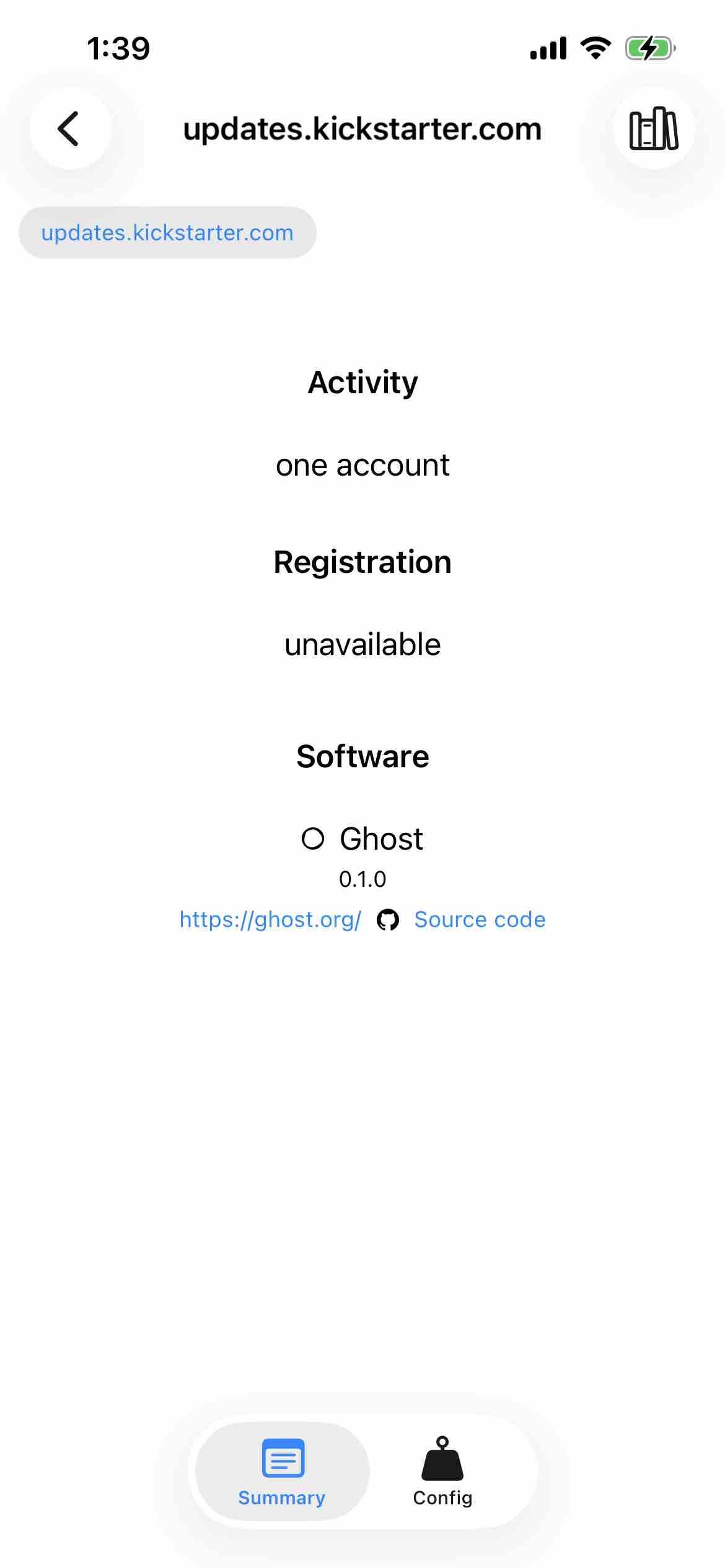Image resolution: width=725 pixels, height=1568 pixels.
Task: View the Ghost source code
Action: pos(479,920)
